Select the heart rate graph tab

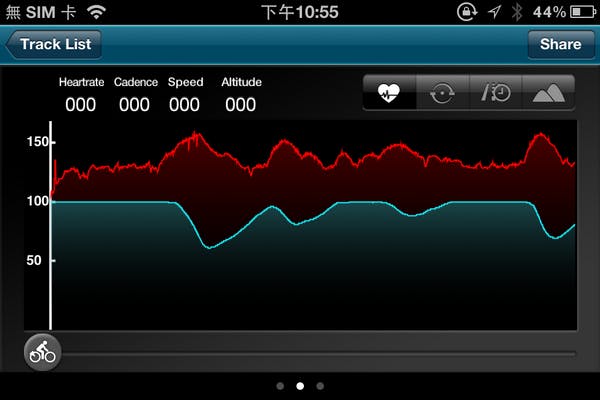point(390,93)
